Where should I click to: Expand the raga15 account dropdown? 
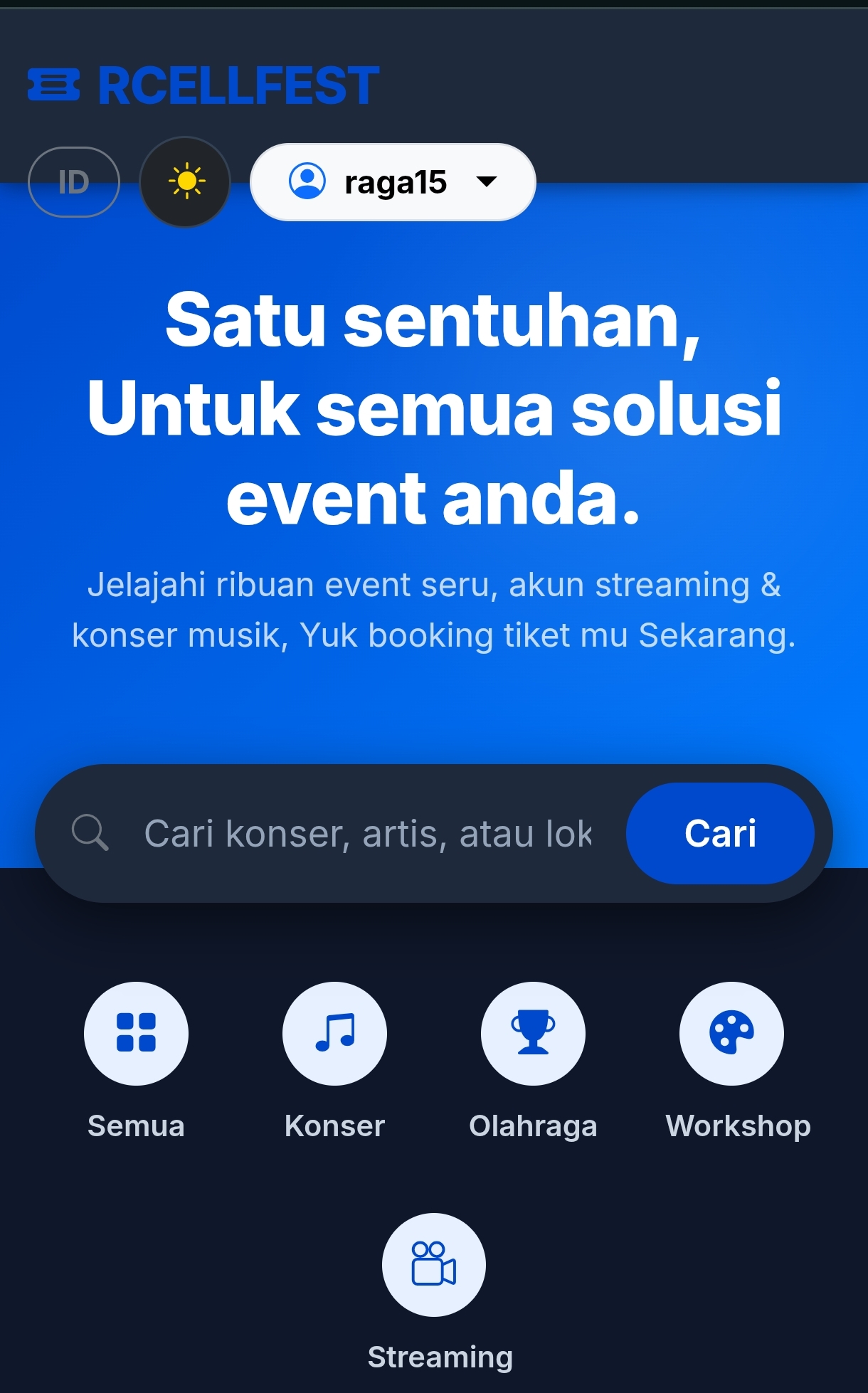pyautogui.click(x=393, y=182)
